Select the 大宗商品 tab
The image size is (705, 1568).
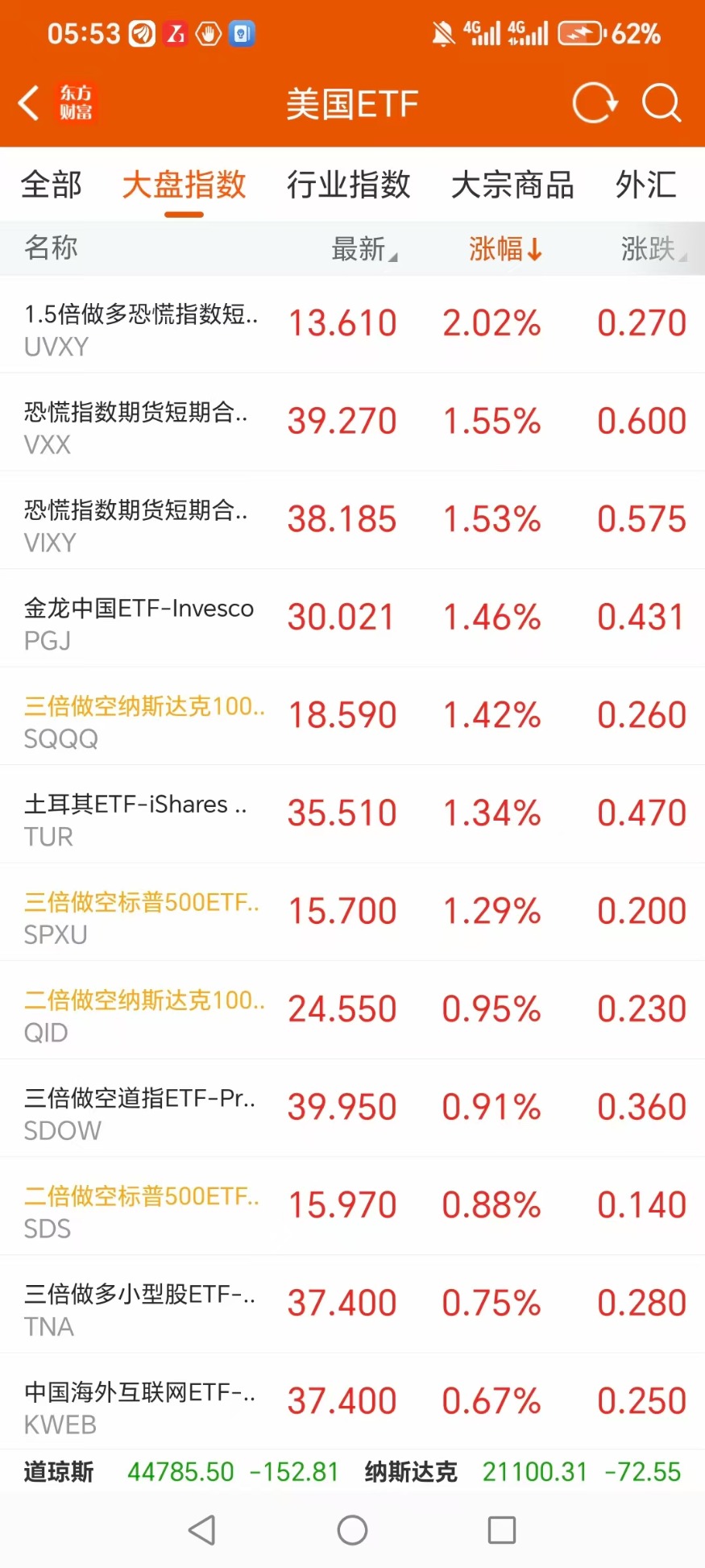[x=512, y=185]
